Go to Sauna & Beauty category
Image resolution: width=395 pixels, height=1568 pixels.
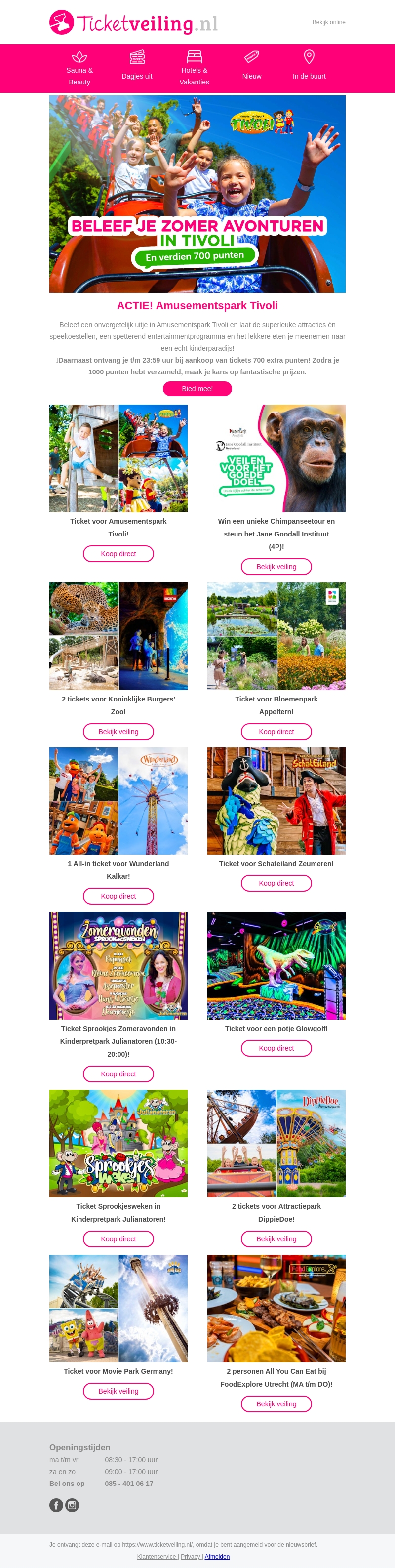(79, 69)
